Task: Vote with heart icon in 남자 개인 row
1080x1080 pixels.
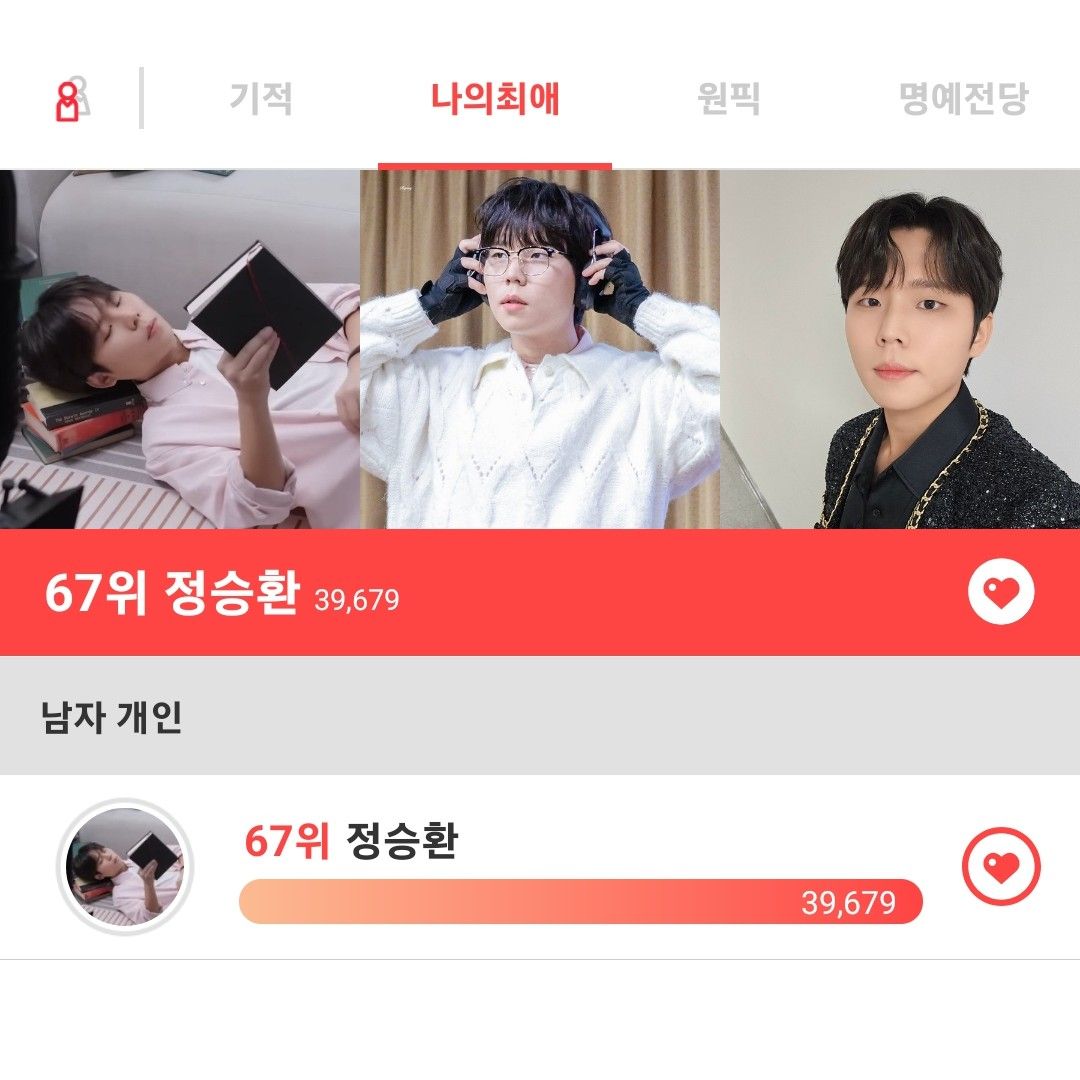Action: 1001,867
